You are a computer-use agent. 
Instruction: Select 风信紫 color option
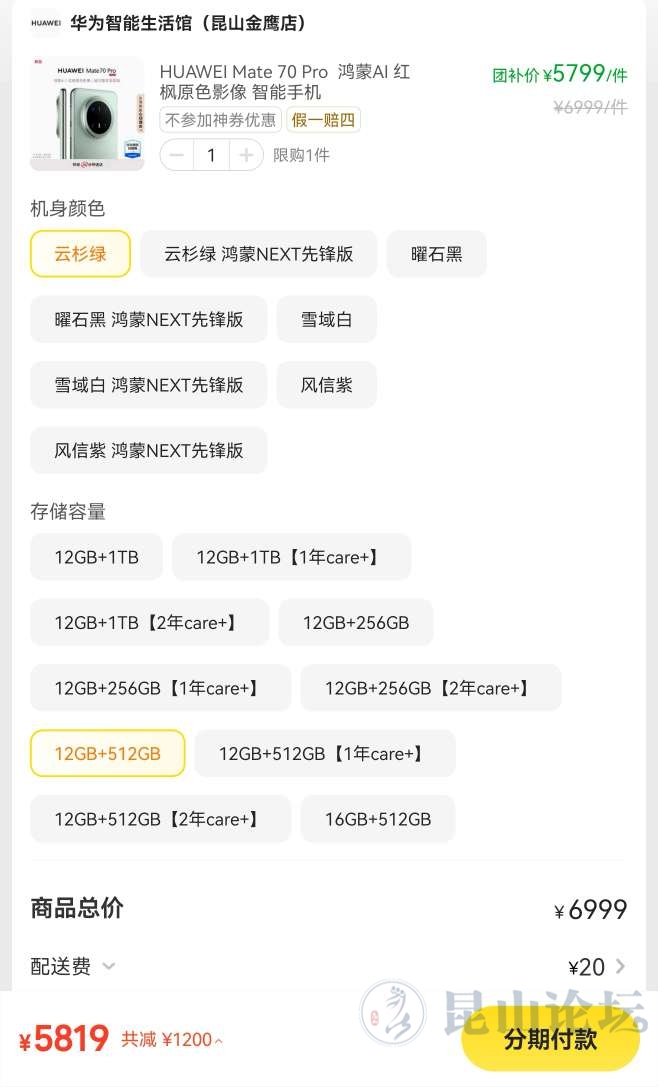tap(327, 385)
